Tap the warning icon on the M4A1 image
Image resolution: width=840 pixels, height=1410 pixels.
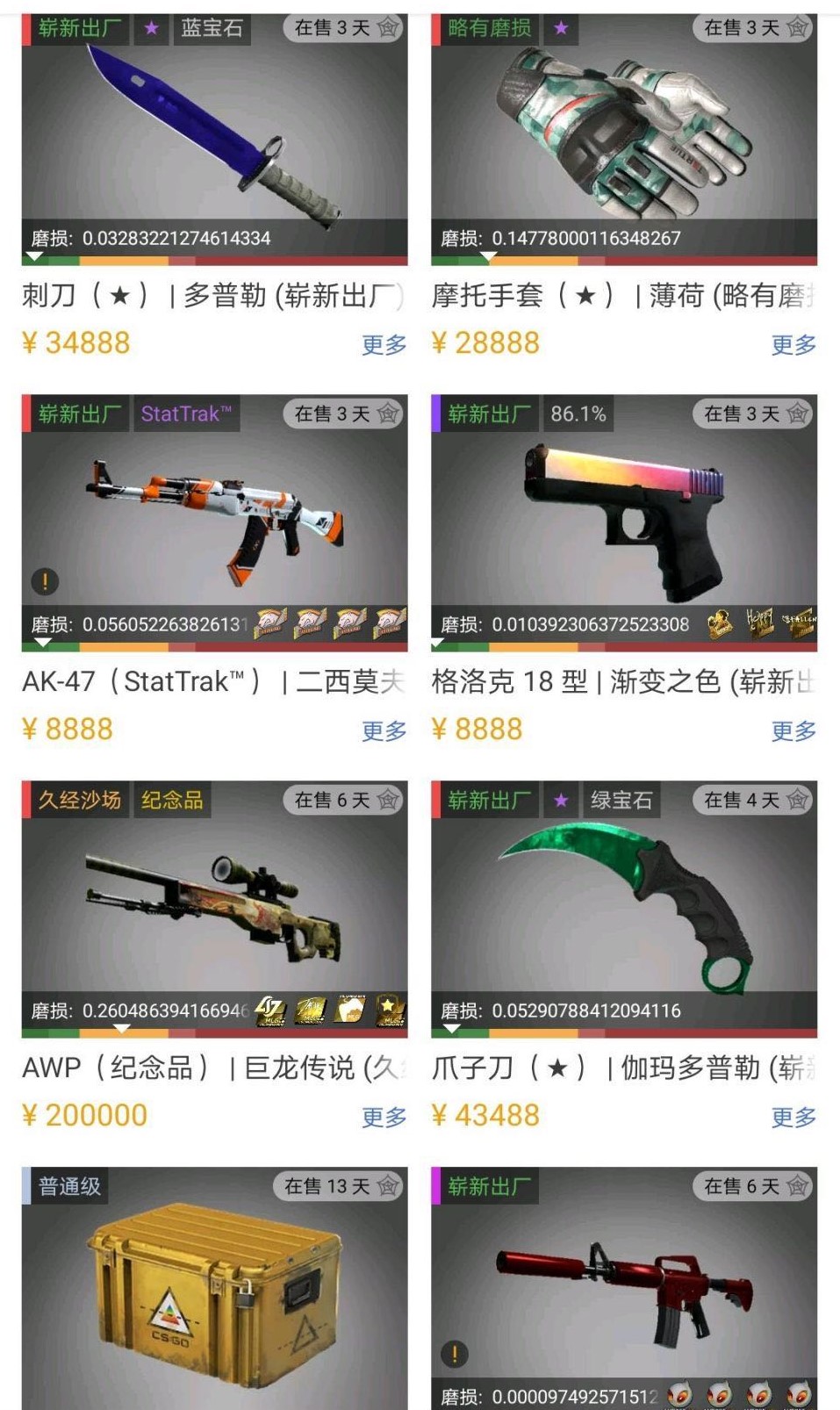tap(454, 1354)
